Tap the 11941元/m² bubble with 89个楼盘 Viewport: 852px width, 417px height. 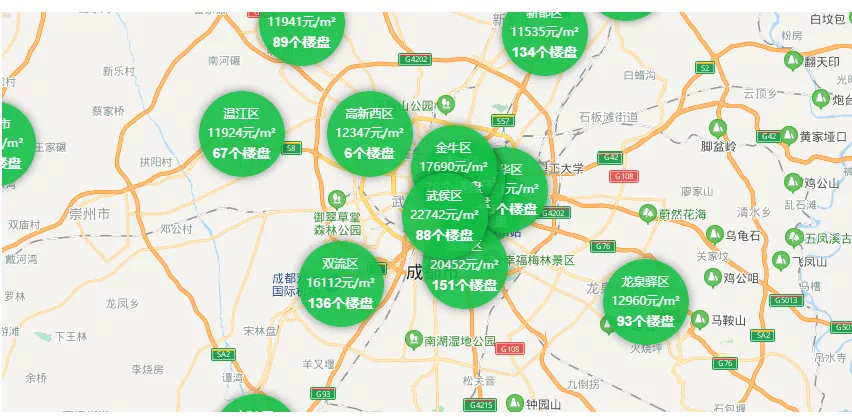click(x=297, y=28)
